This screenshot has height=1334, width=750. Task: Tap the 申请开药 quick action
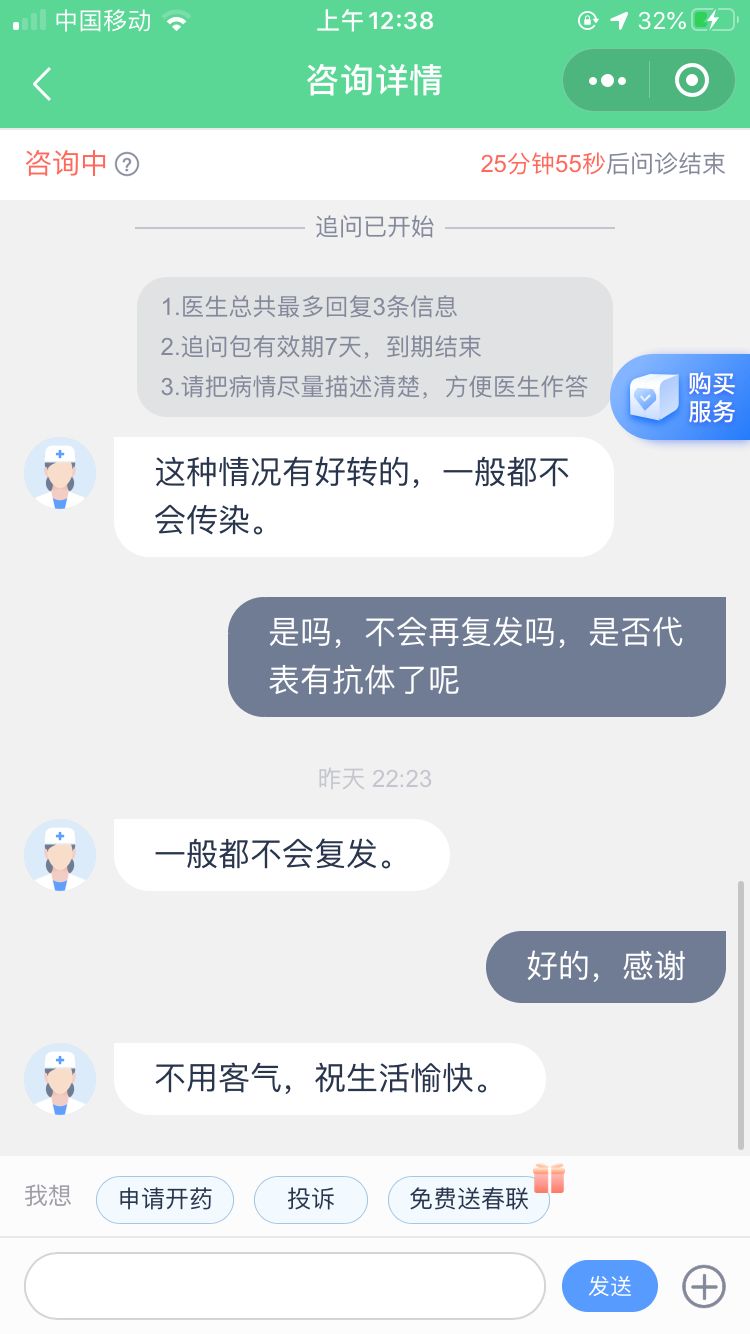point(165,1200)
